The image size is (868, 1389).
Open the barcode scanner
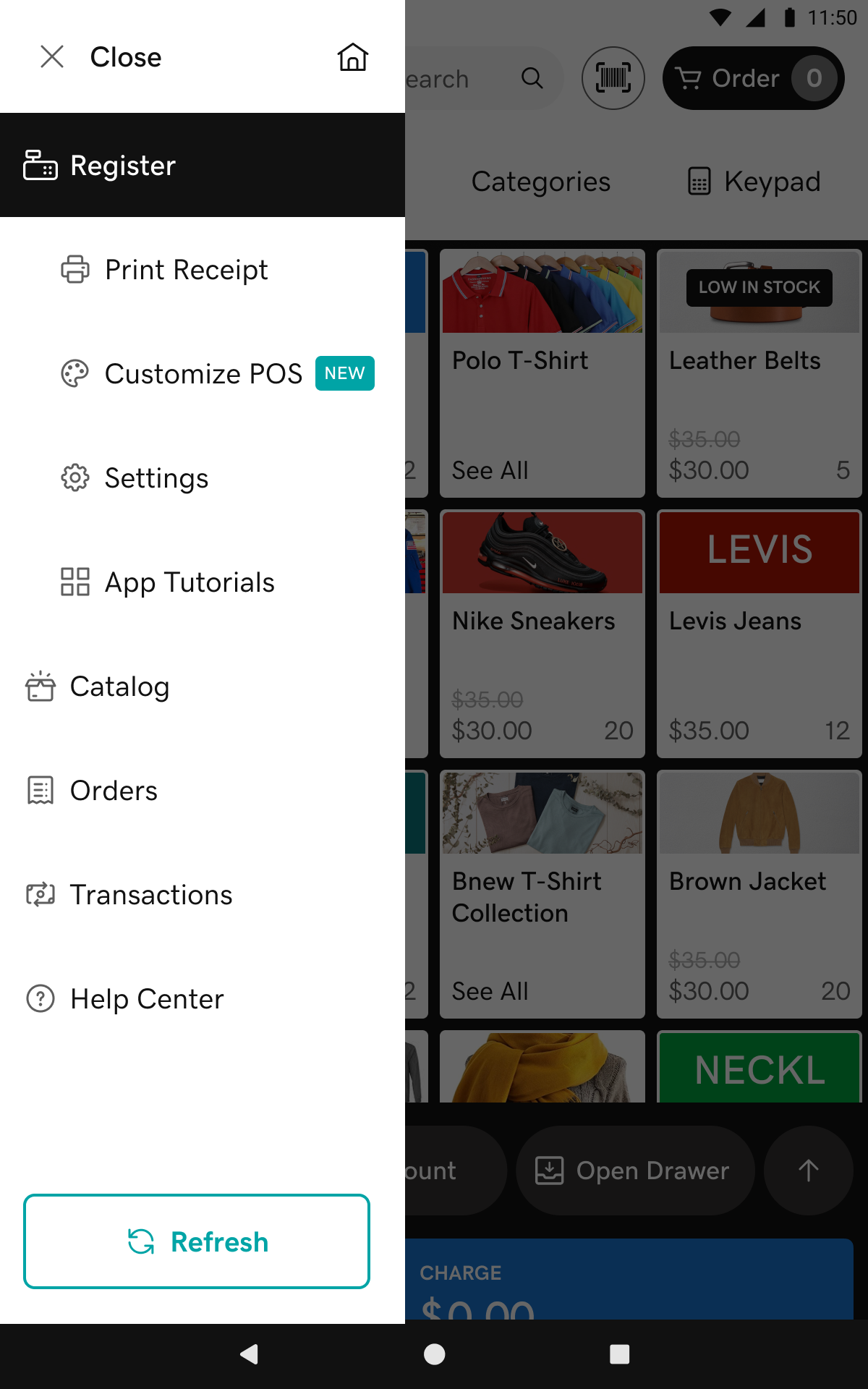613,78
